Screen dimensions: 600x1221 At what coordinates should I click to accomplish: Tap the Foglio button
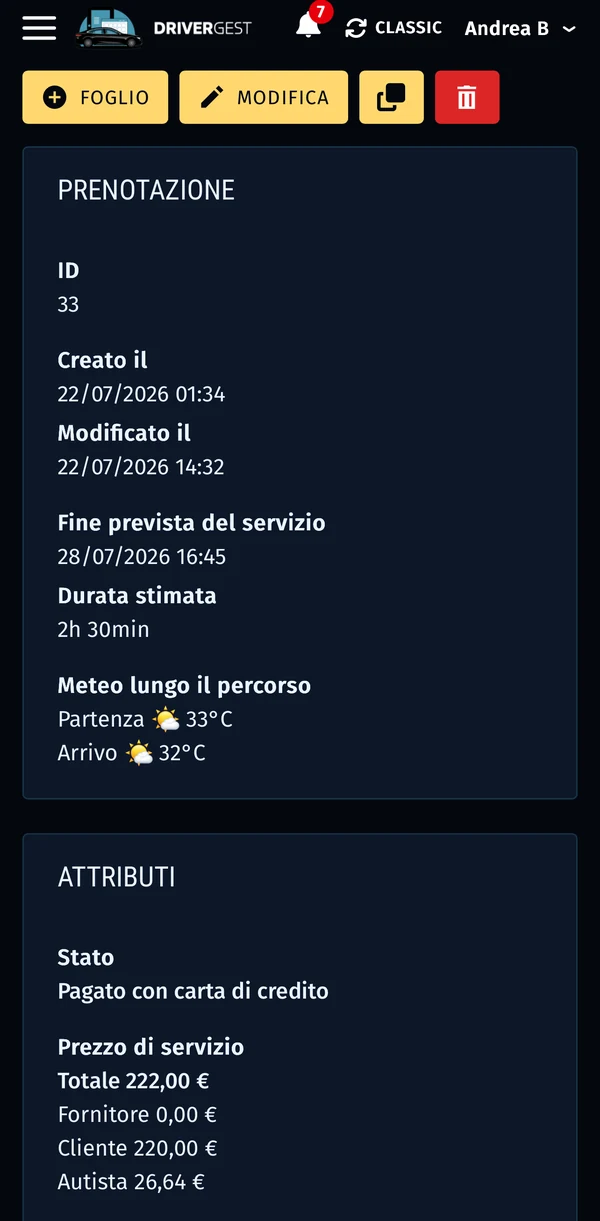[x=95, y=97]
